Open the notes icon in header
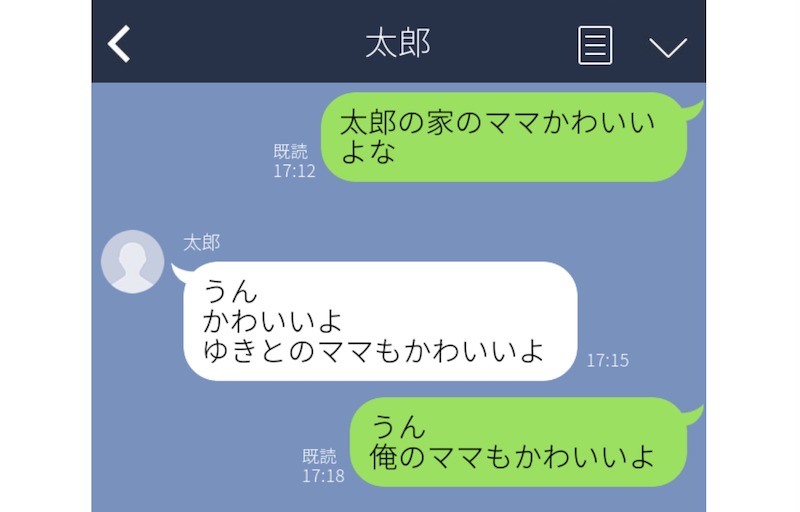The image size is (800, 512). coord(595,45)
